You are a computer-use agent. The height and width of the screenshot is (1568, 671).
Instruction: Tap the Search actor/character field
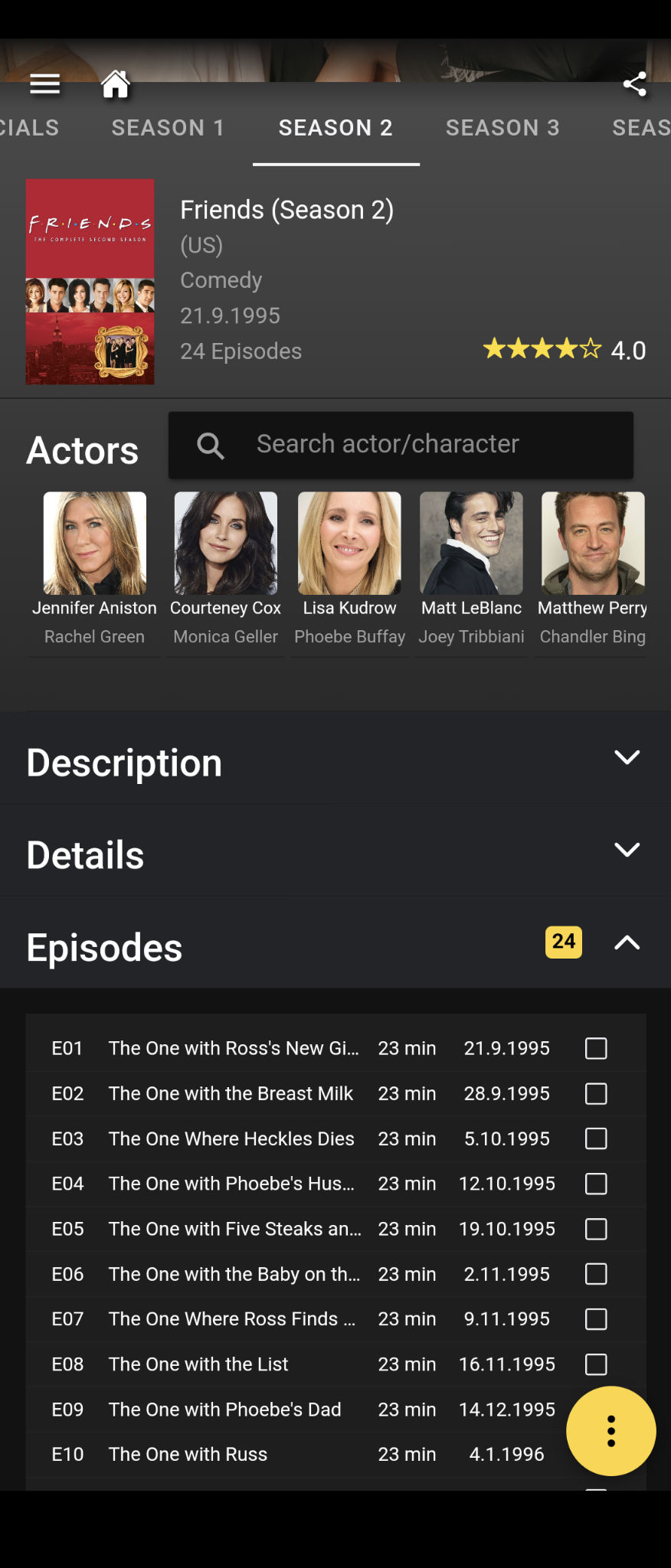[401, 445]
